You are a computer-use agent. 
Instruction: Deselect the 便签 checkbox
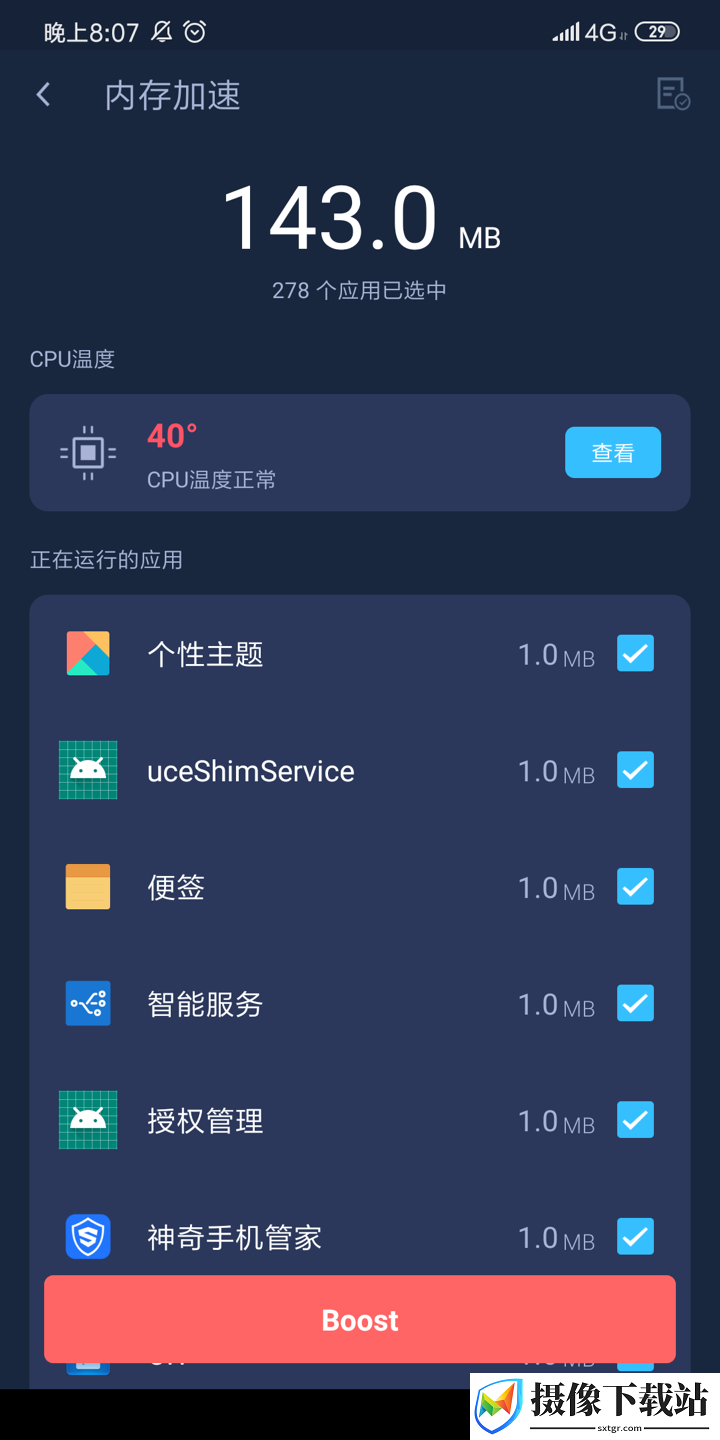pyautogui.click(x=635, y=886)
